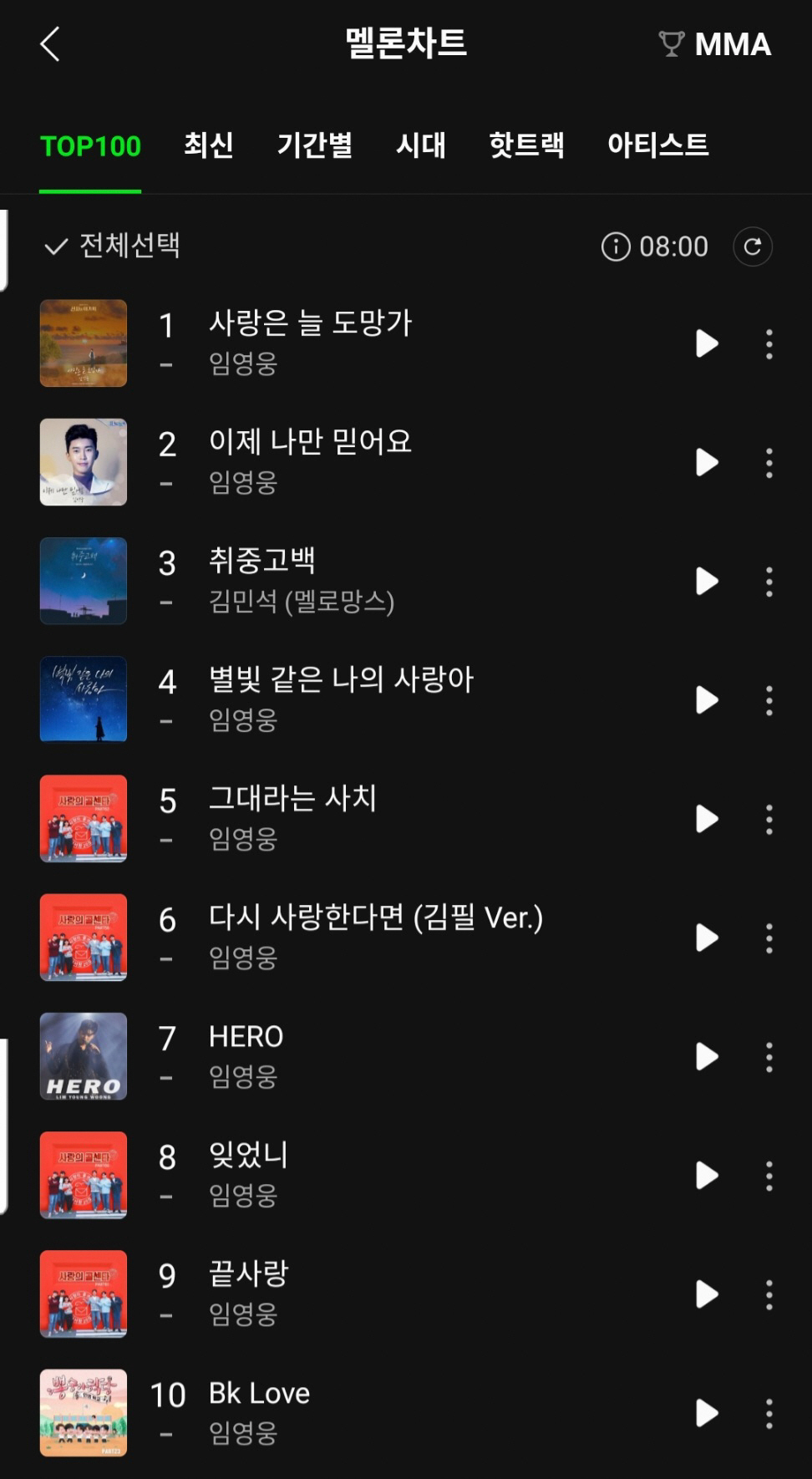Screen dimensions: 812x1479
Task: Open more options for HERO
Action: point(769,1057)
